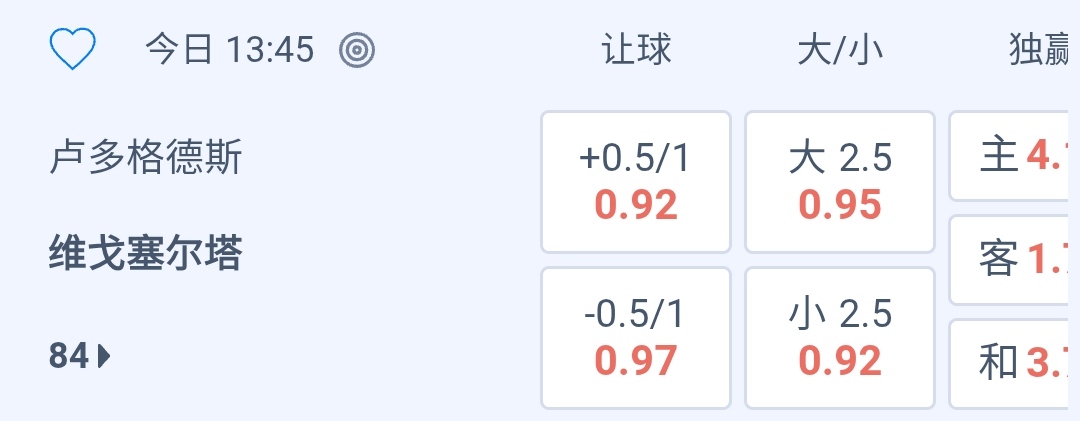Open match 卢多格德斯 vs 维戈塞尔塔 details
1080x421 pixels.
146,205
